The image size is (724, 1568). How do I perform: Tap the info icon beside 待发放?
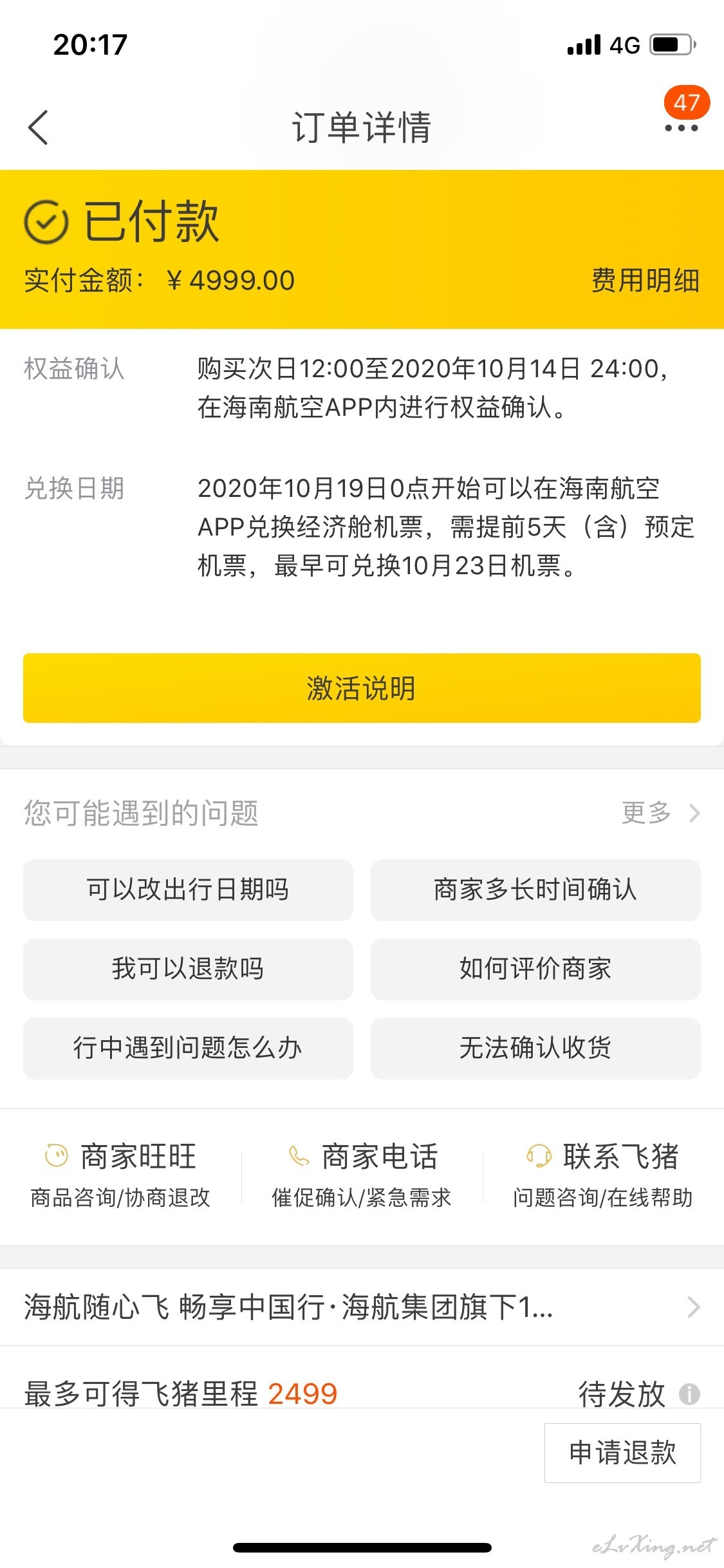click(x=689, y=1394)
